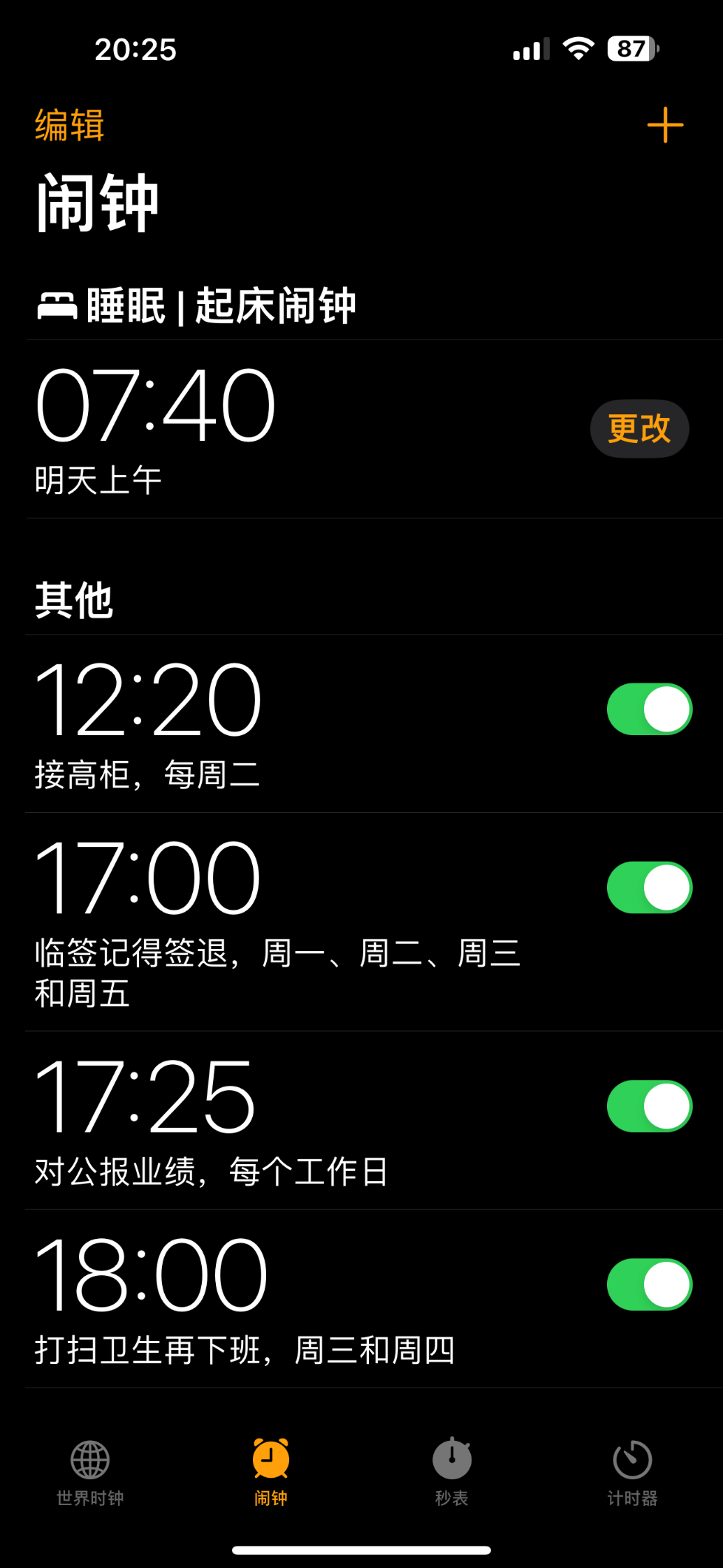Tap 编辑 to edit the alarm list
The height and width of the screenshot is (1568, 723).
[69, 125]
